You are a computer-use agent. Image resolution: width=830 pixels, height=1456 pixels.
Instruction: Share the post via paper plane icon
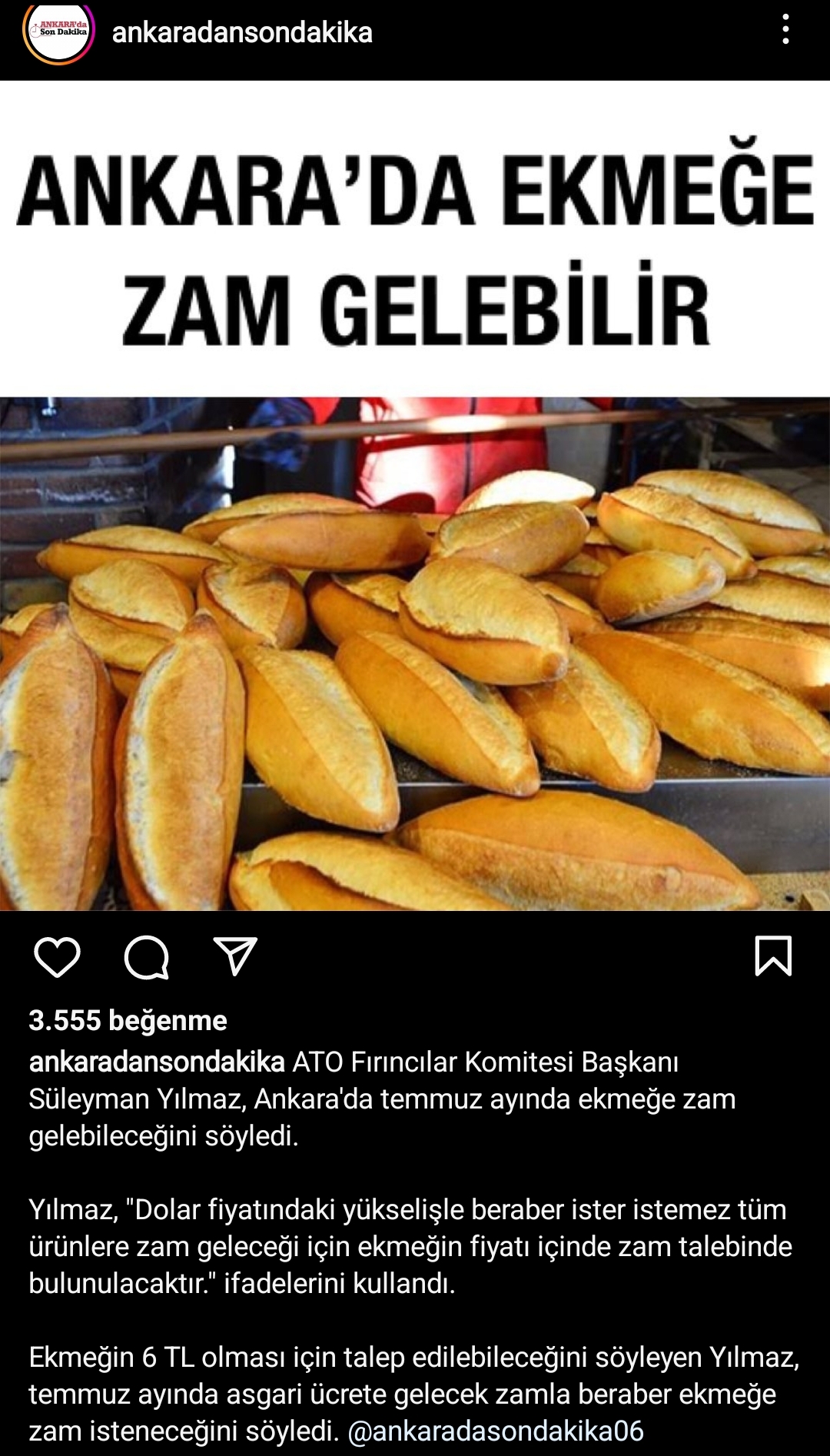(x=234, y=957)
